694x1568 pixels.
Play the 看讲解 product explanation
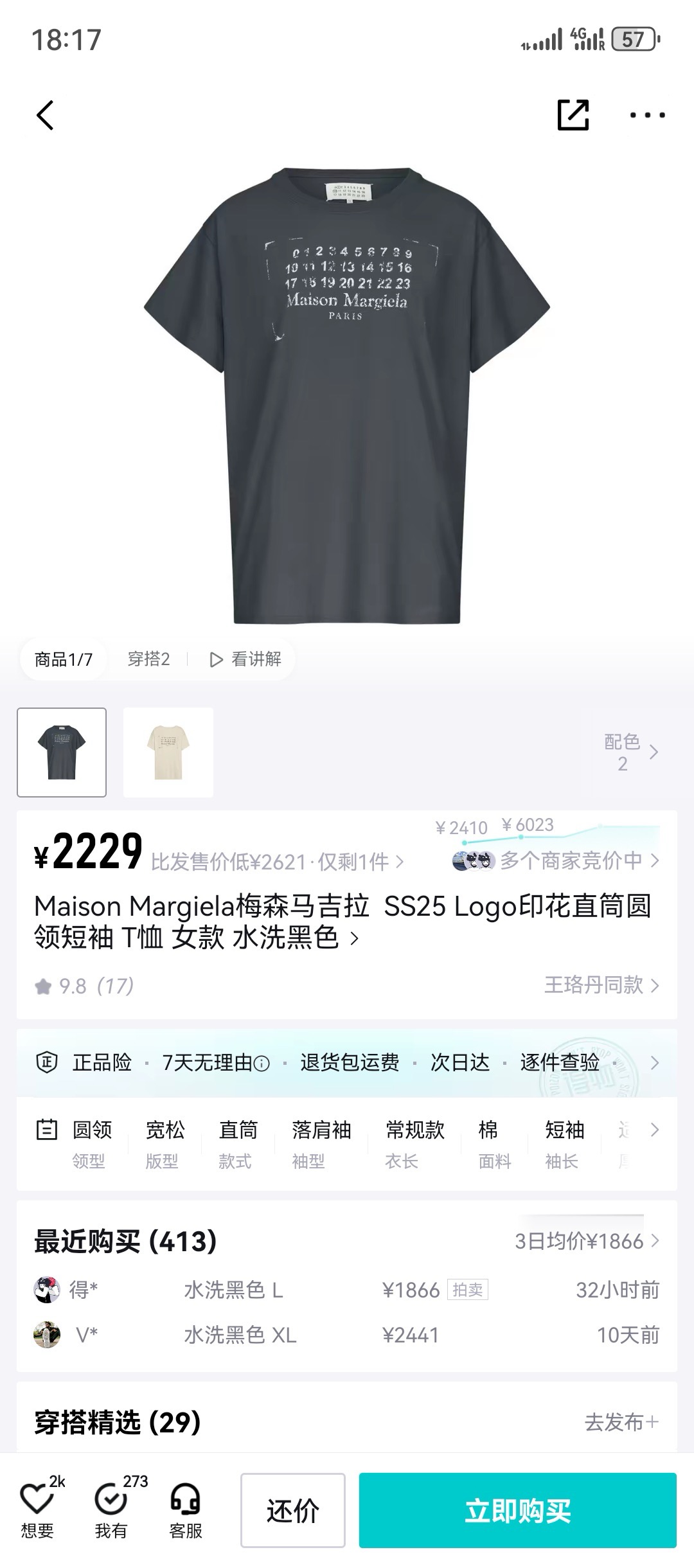[x=245, y=659]
